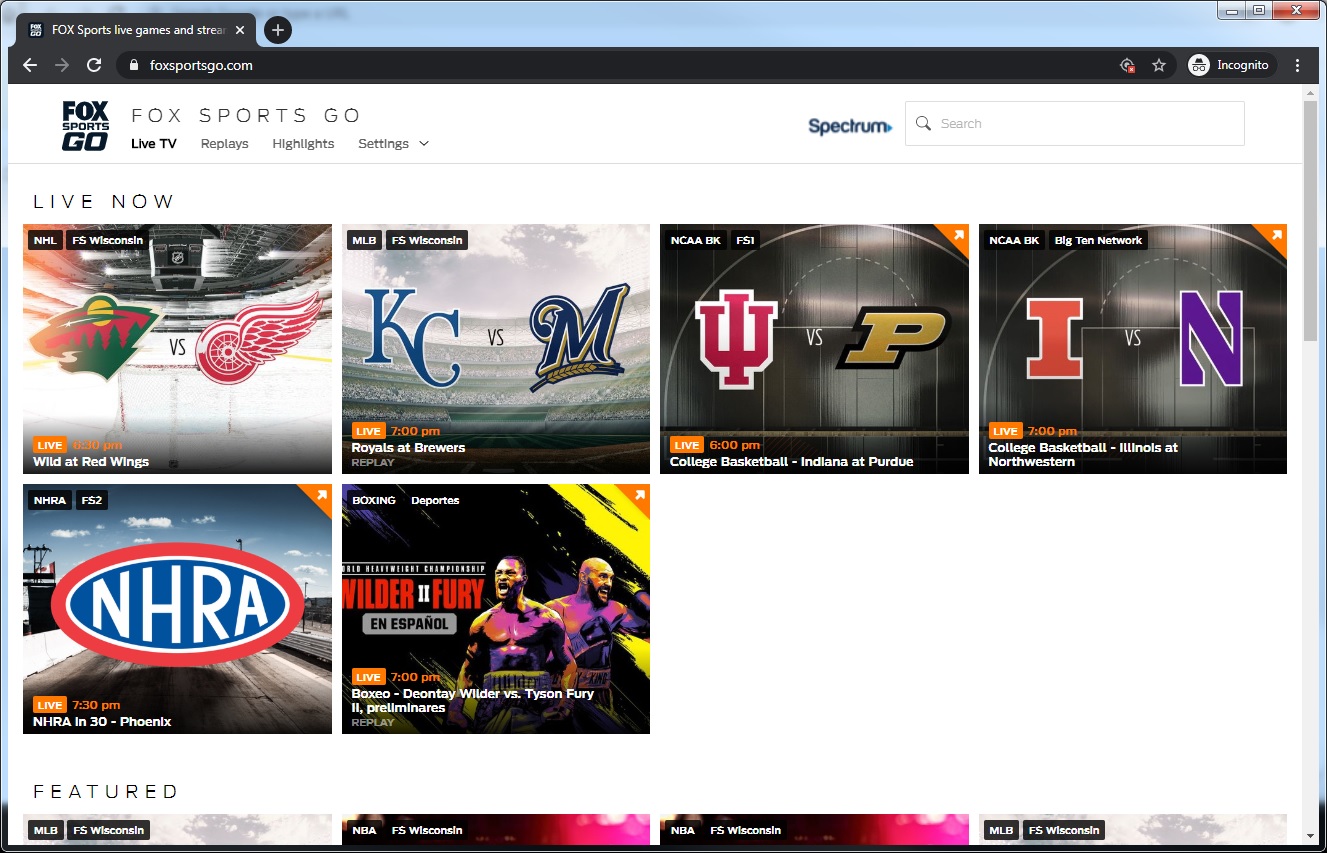The height and width of the screenshot is (853, 1327).
Task: Bookmark this page with the star
Action: click(1159, 65)
